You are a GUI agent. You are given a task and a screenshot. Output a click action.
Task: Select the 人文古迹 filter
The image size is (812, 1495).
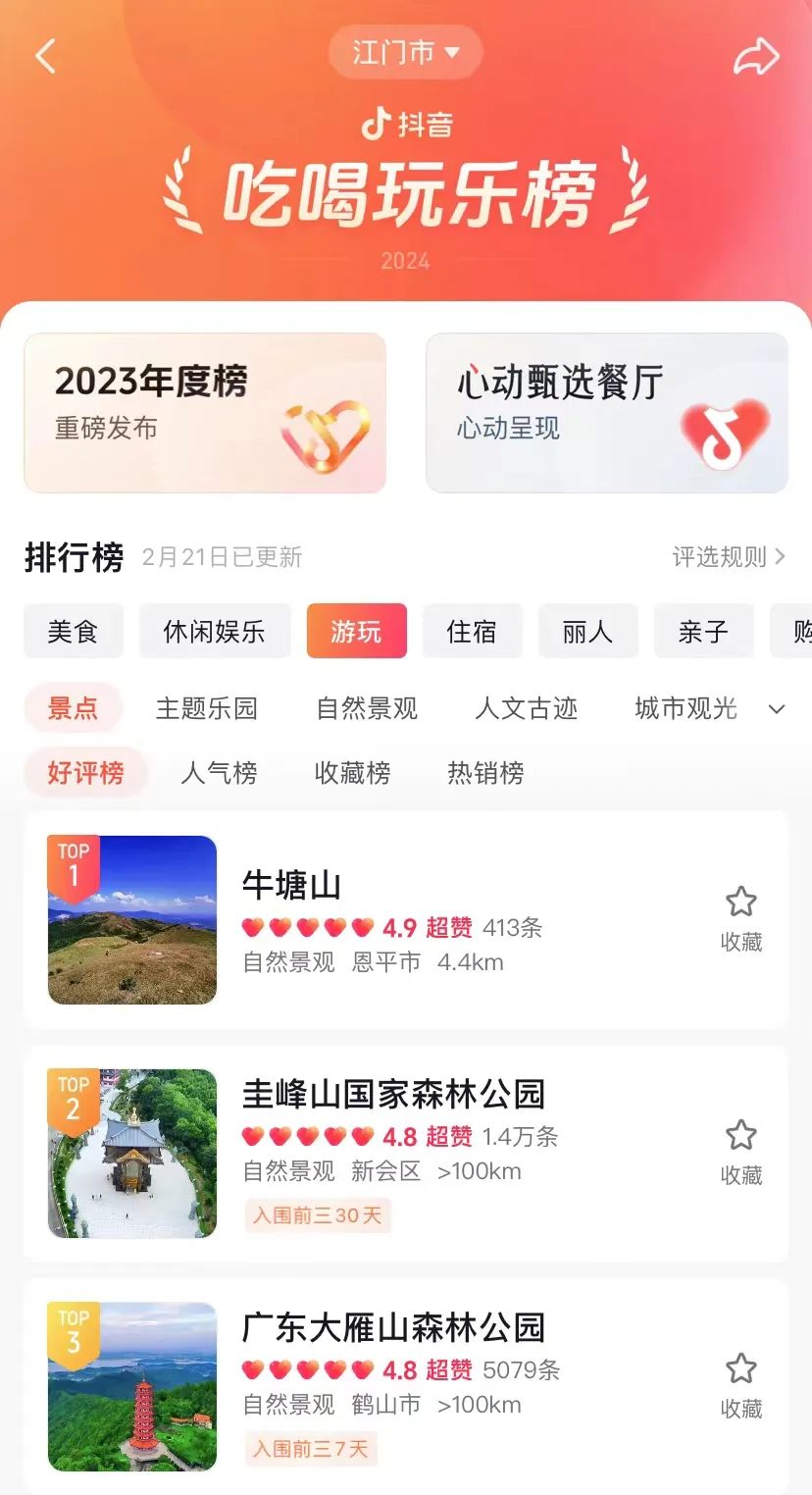coord(528,708)
